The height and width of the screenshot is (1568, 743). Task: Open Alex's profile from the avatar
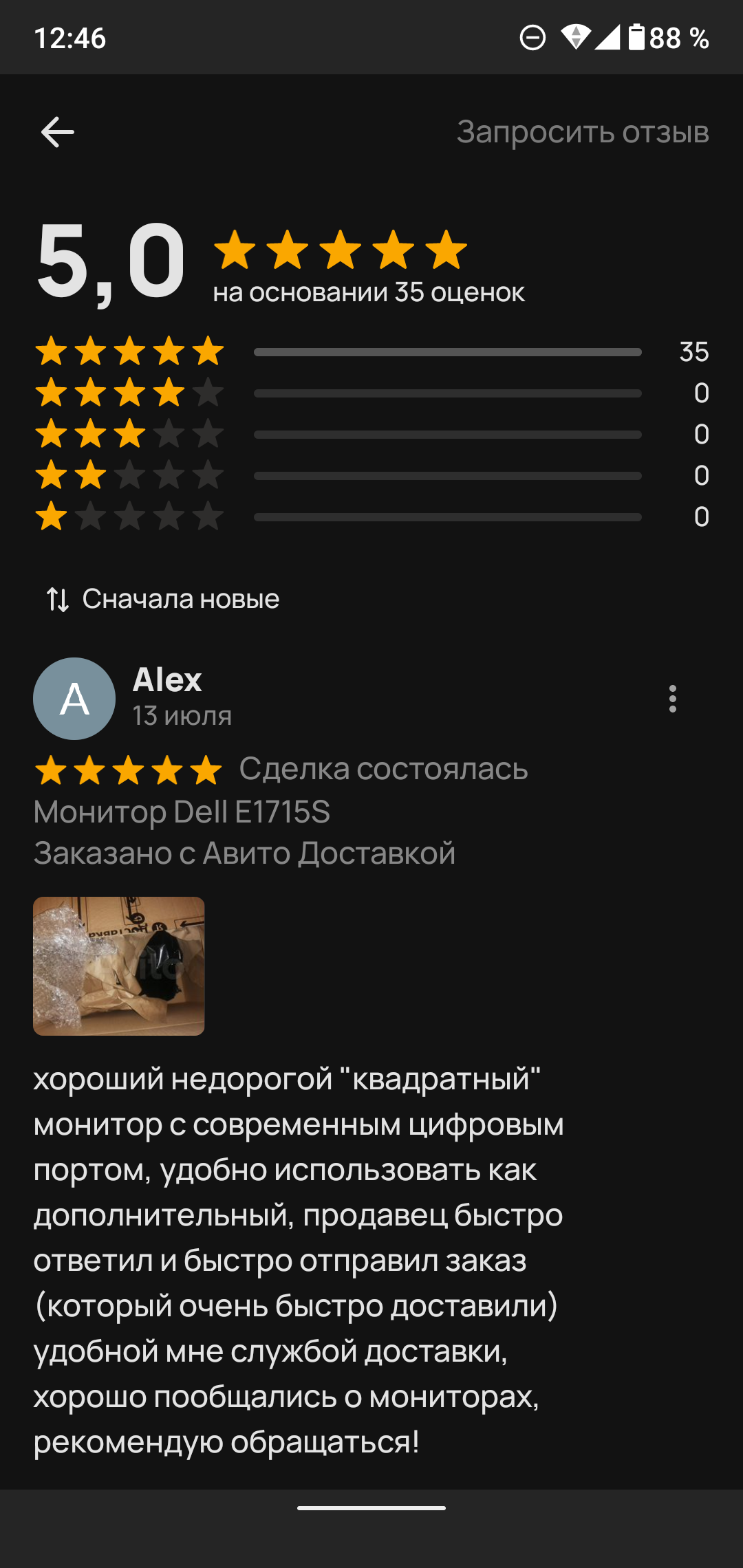pyautogui.click(x=74, y=699)
